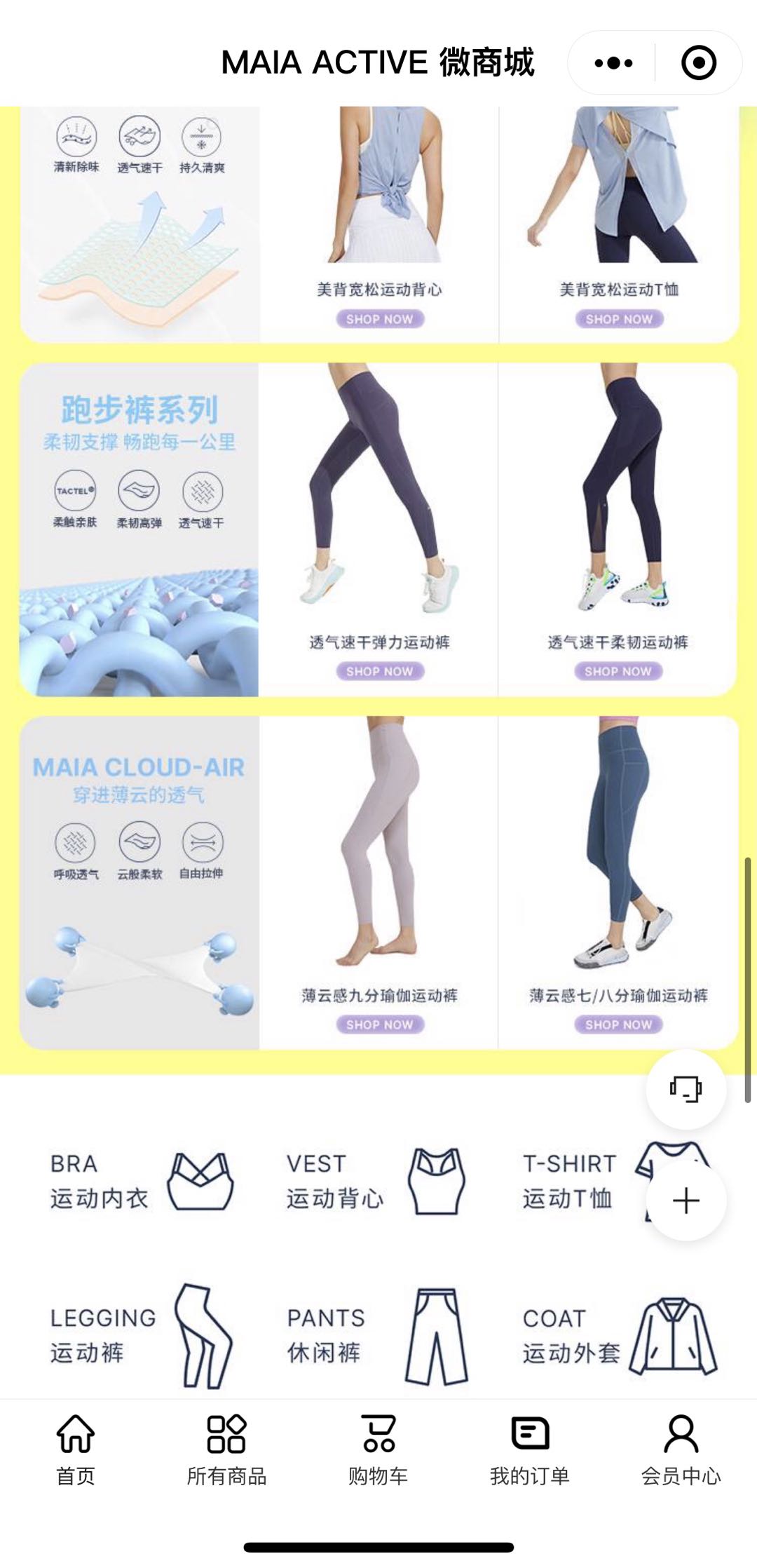The width and height of the screenshot is (757, 1568).
Task: Open the COAT 运动外套 category
Action: coord(617,1336)
